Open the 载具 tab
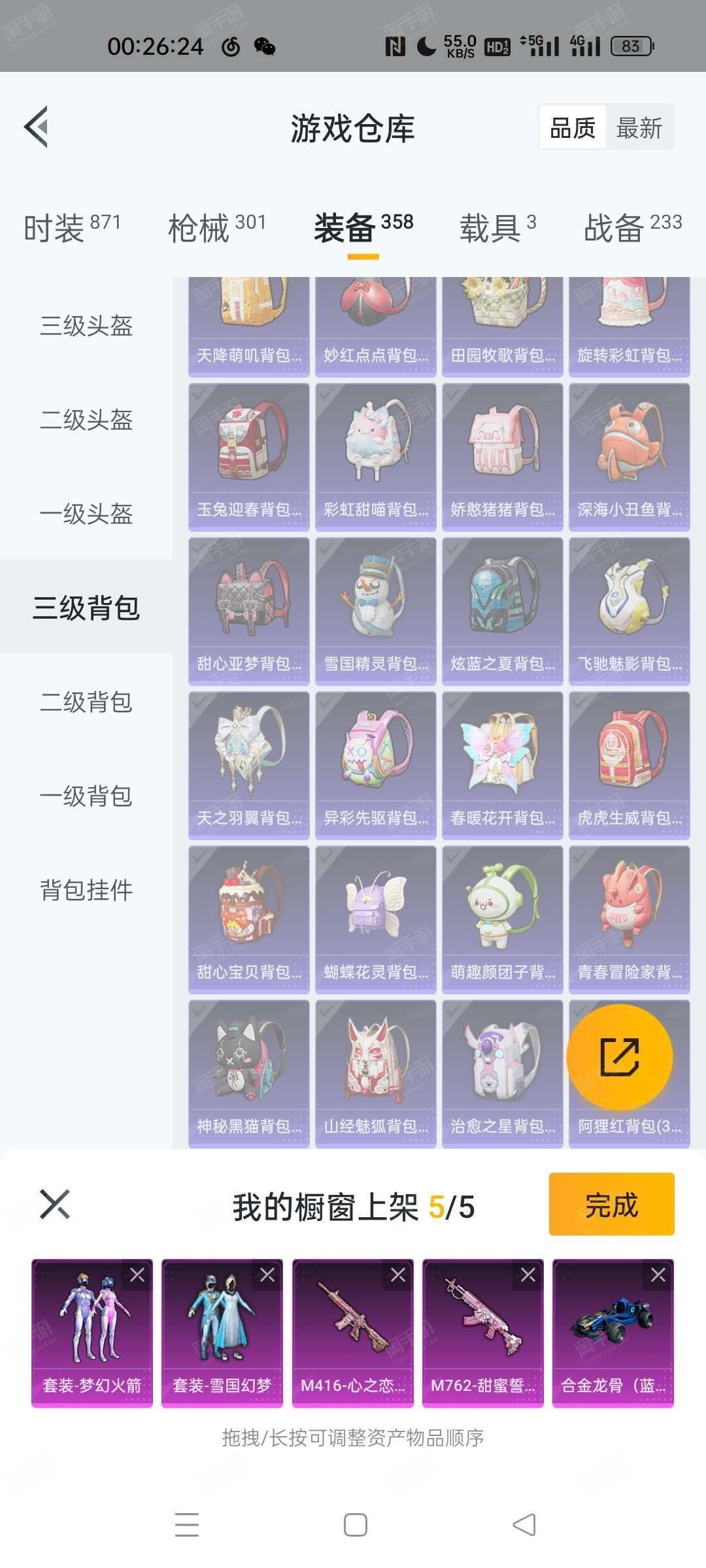This screenshot has width=706, height=1568. point(497,228)
